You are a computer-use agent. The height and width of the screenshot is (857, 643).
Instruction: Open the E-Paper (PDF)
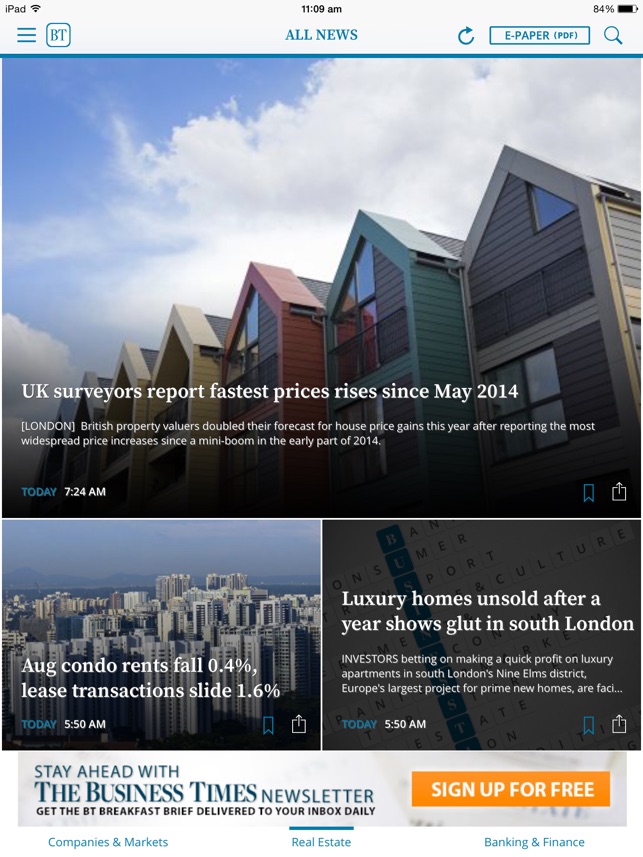pos(539,35)
